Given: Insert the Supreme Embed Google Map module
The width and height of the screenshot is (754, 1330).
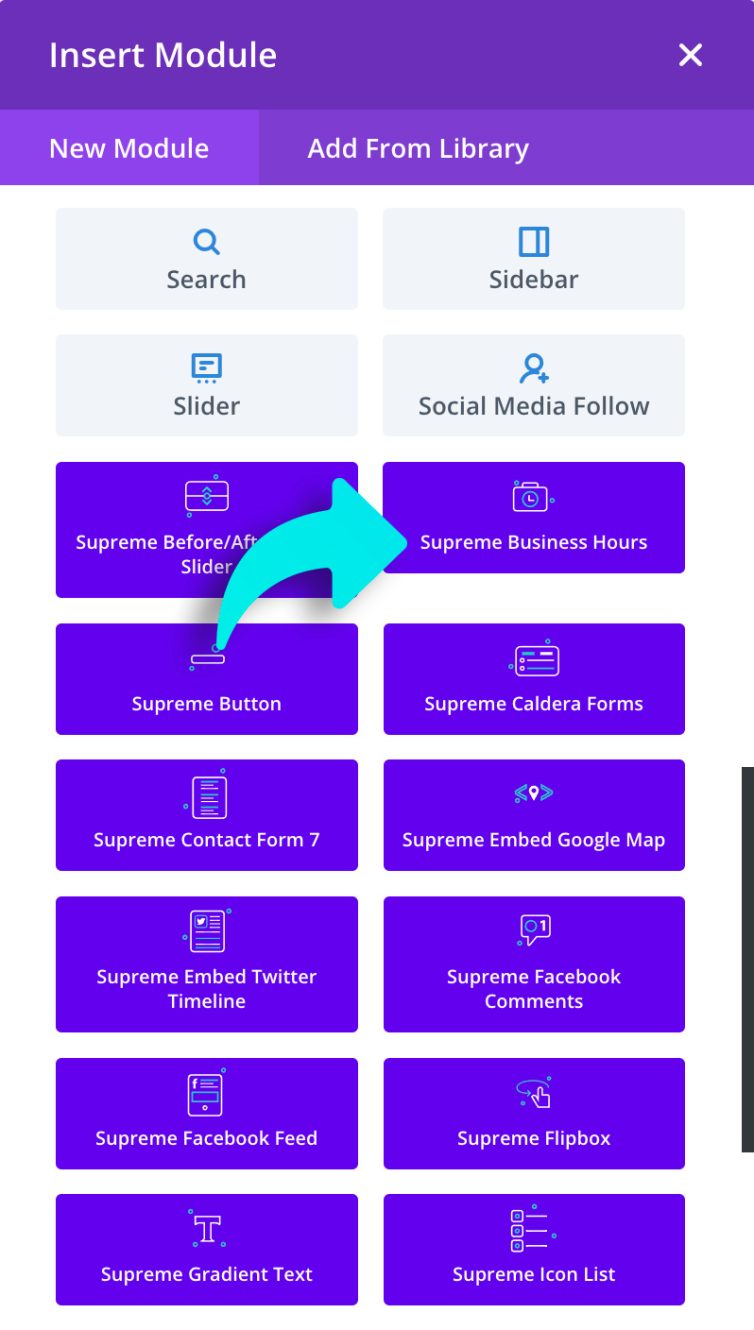Looking at the screenshot, I should tap(533, 815).
